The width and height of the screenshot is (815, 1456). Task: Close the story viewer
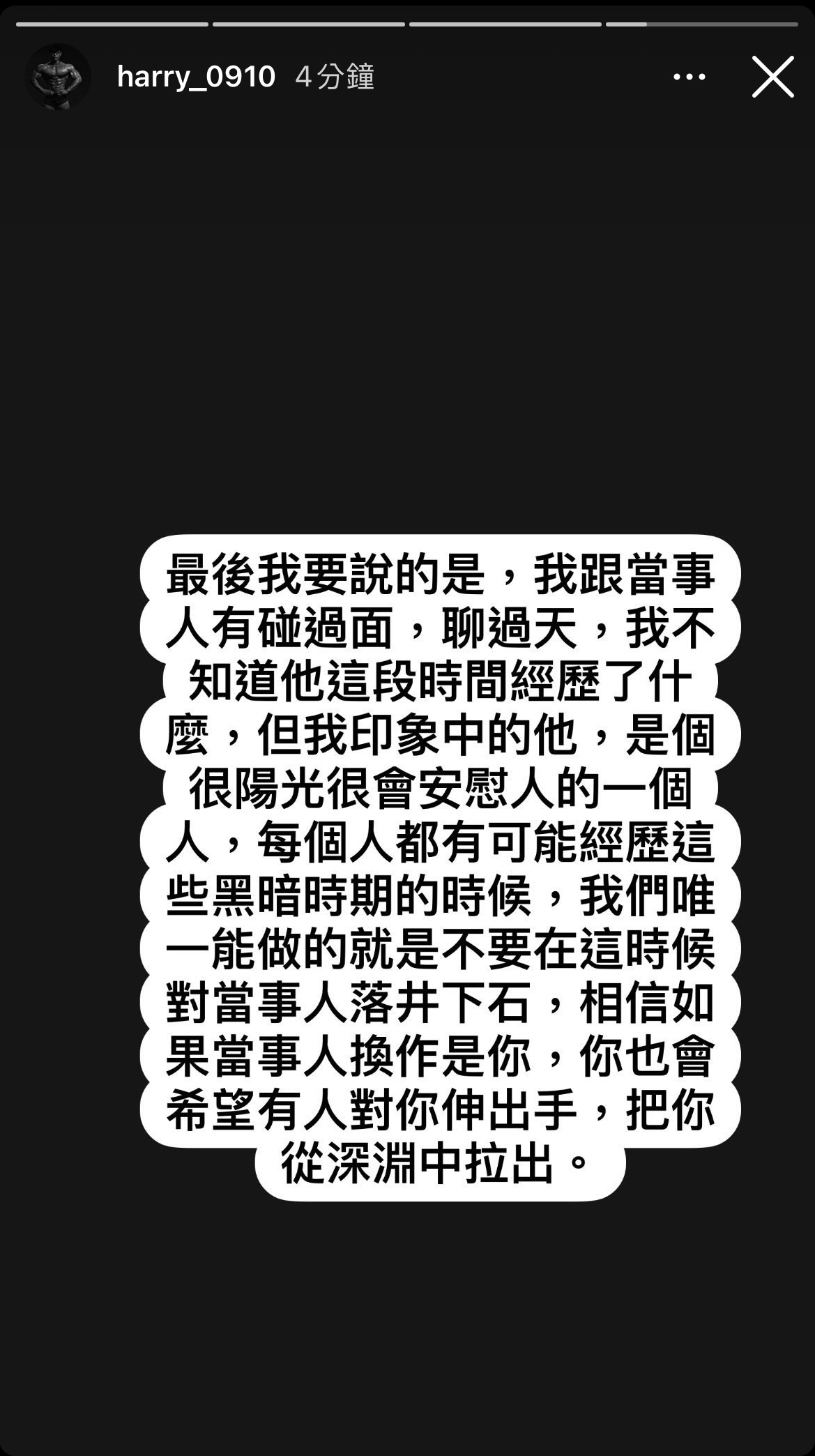pyautogui.click(x=772, y=77)
